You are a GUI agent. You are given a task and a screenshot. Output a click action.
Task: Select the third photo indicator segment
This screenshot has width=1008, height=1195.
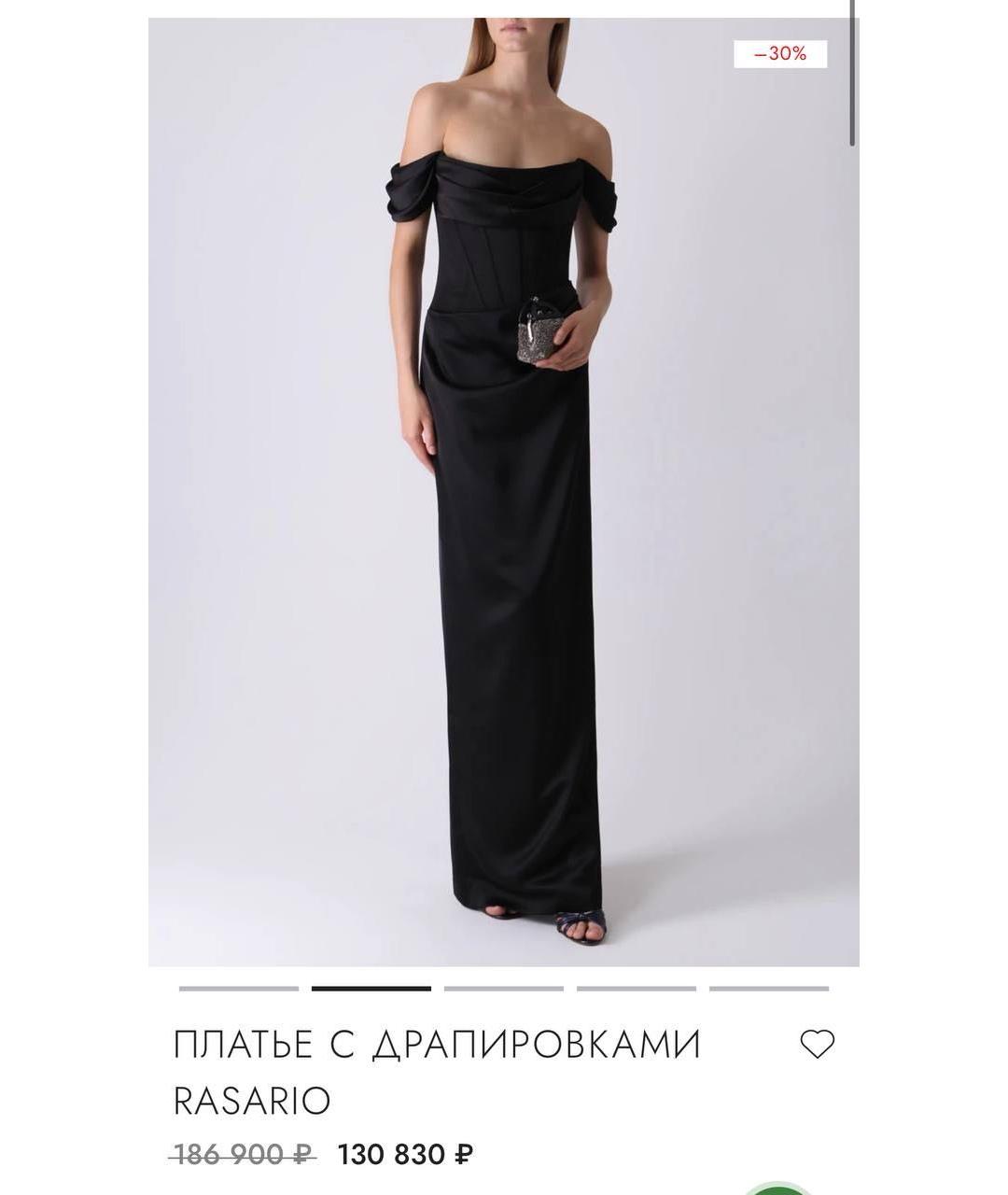[x=504, y=988]
